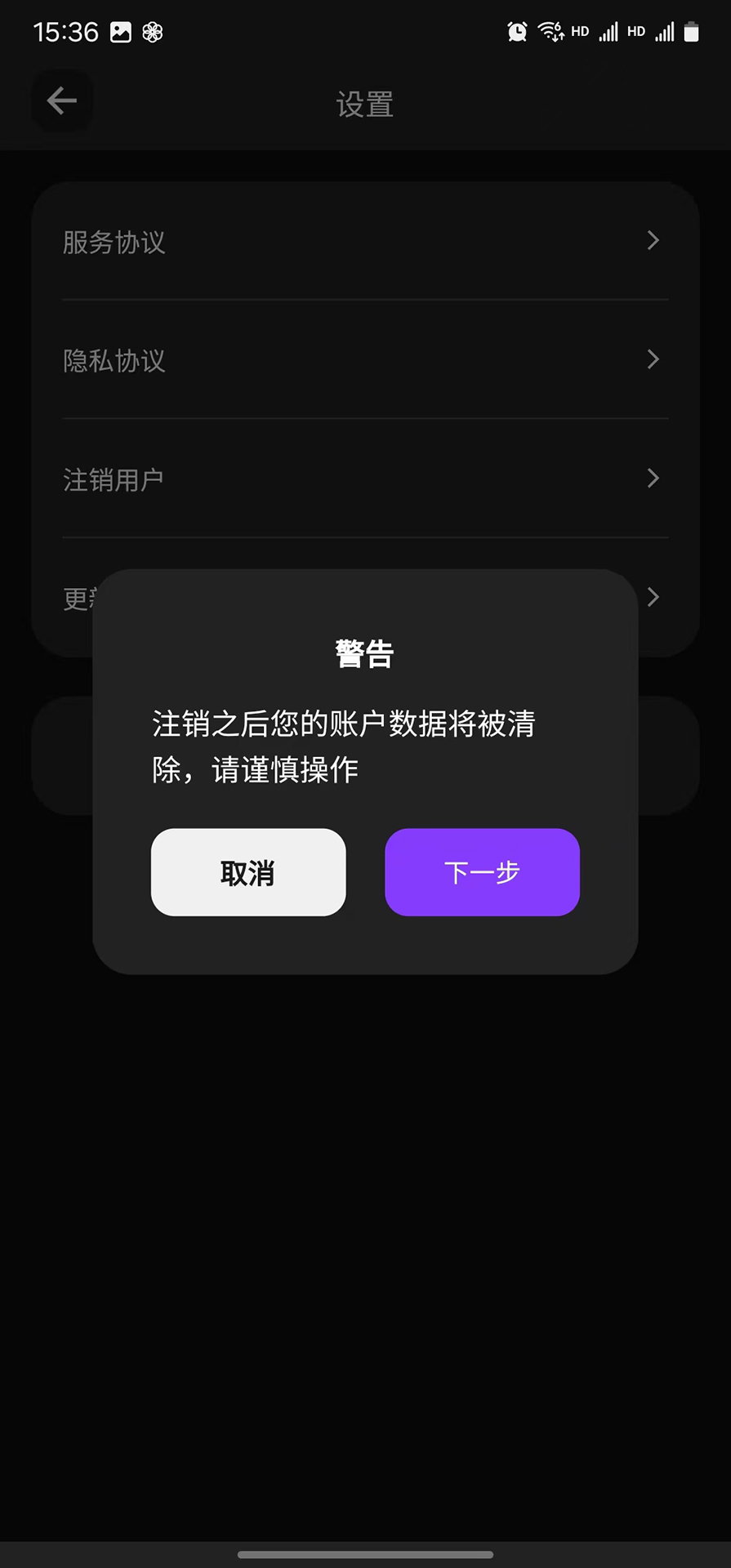The width and height of the screenshot is (731, 1568).
Task: Click the cellular signal bars icon
Action: coord(608,33)
